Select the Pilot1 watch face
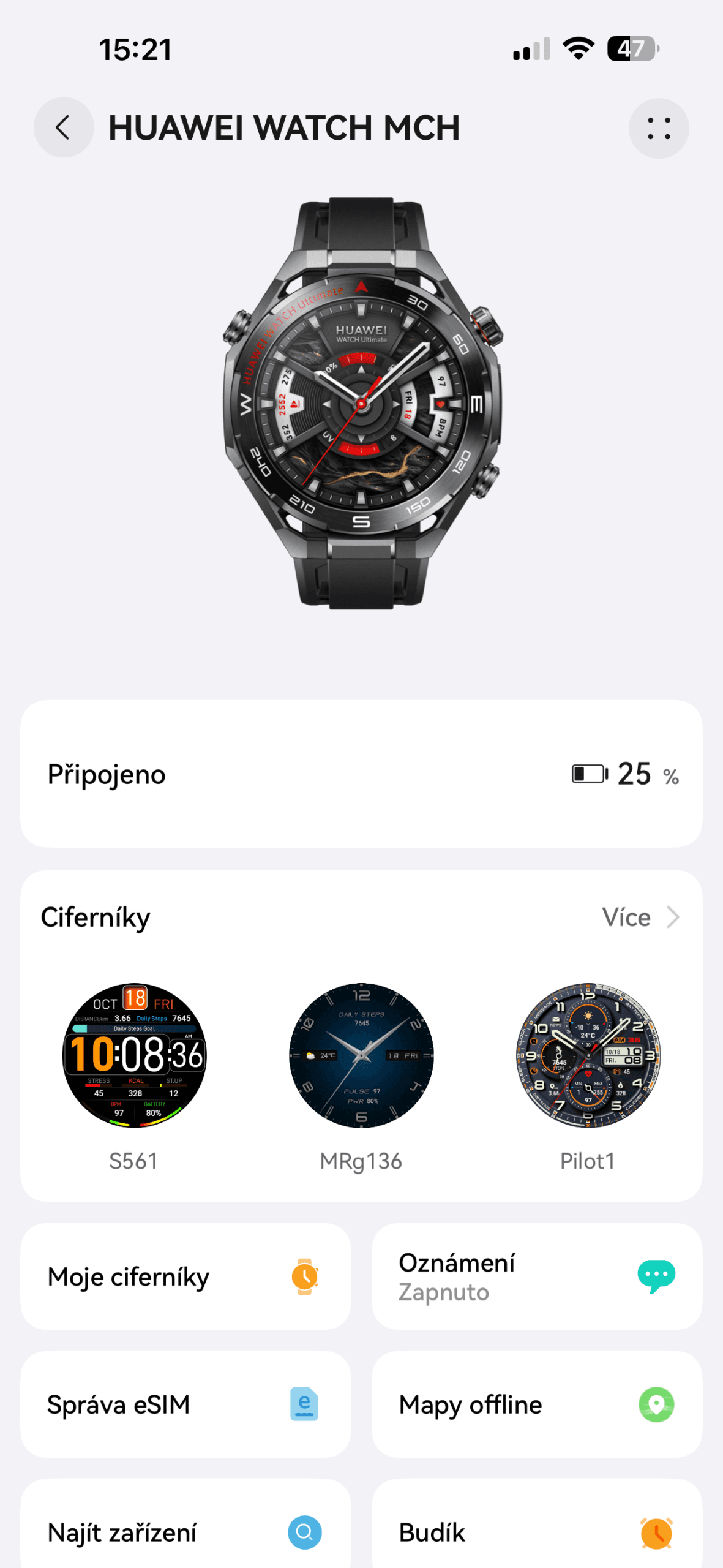Screen dimensions: 723x1568 click(x=588, y=1055)
